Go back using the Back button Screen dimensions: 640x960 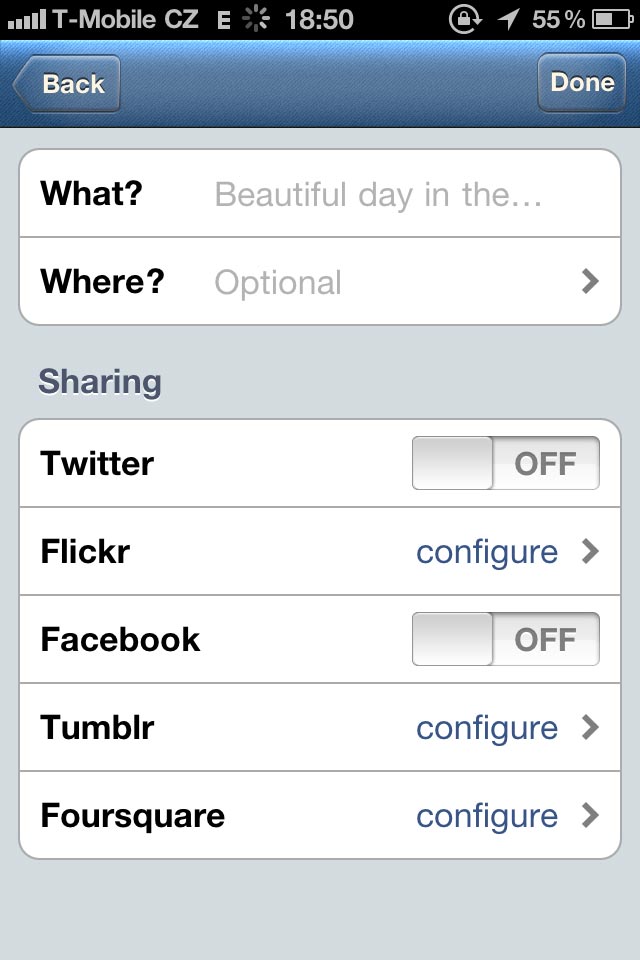coord(68,84)
